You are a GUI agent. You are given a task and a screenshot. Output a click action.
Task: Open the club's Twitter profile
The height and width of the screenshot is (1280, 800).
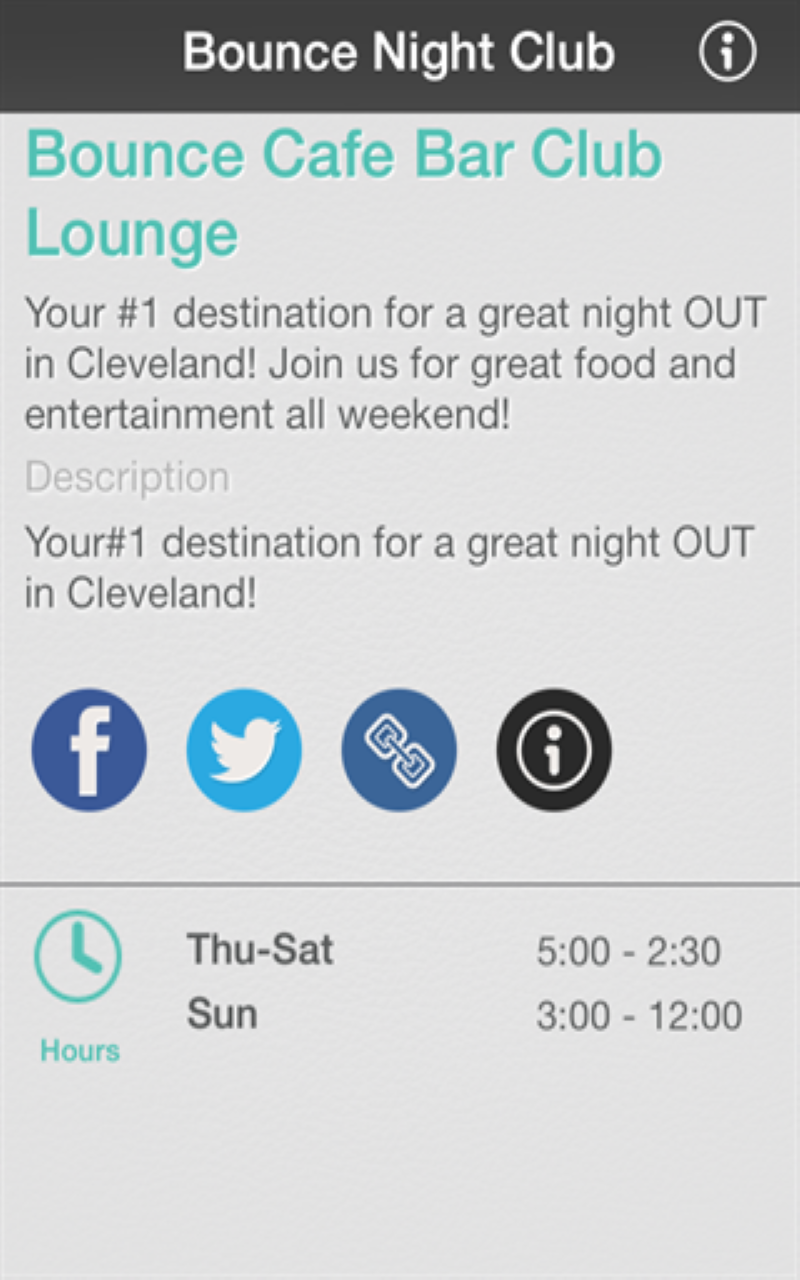point(244,750)
